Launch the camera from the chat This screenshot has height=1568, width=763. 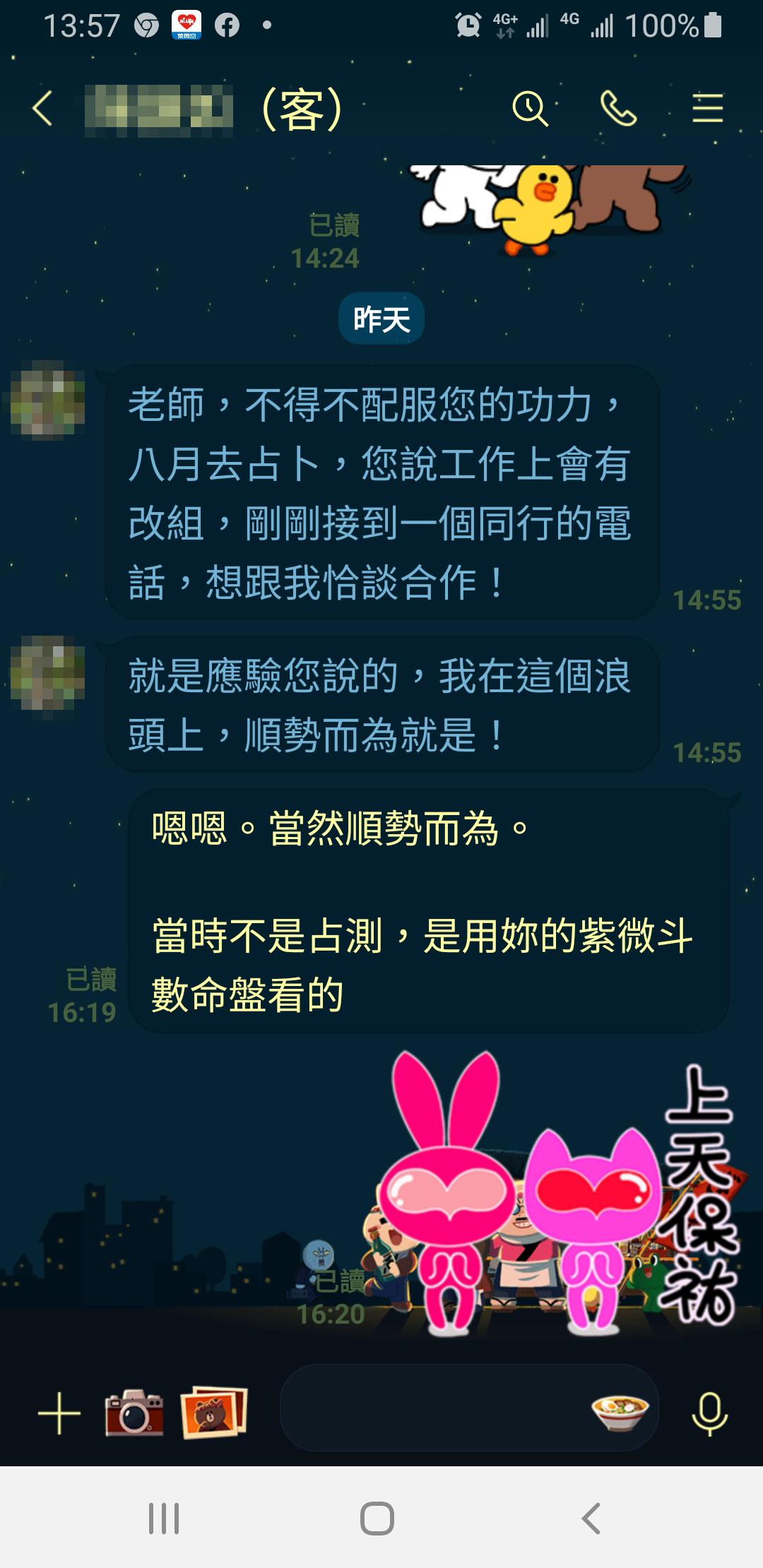tap(134, 1413)
